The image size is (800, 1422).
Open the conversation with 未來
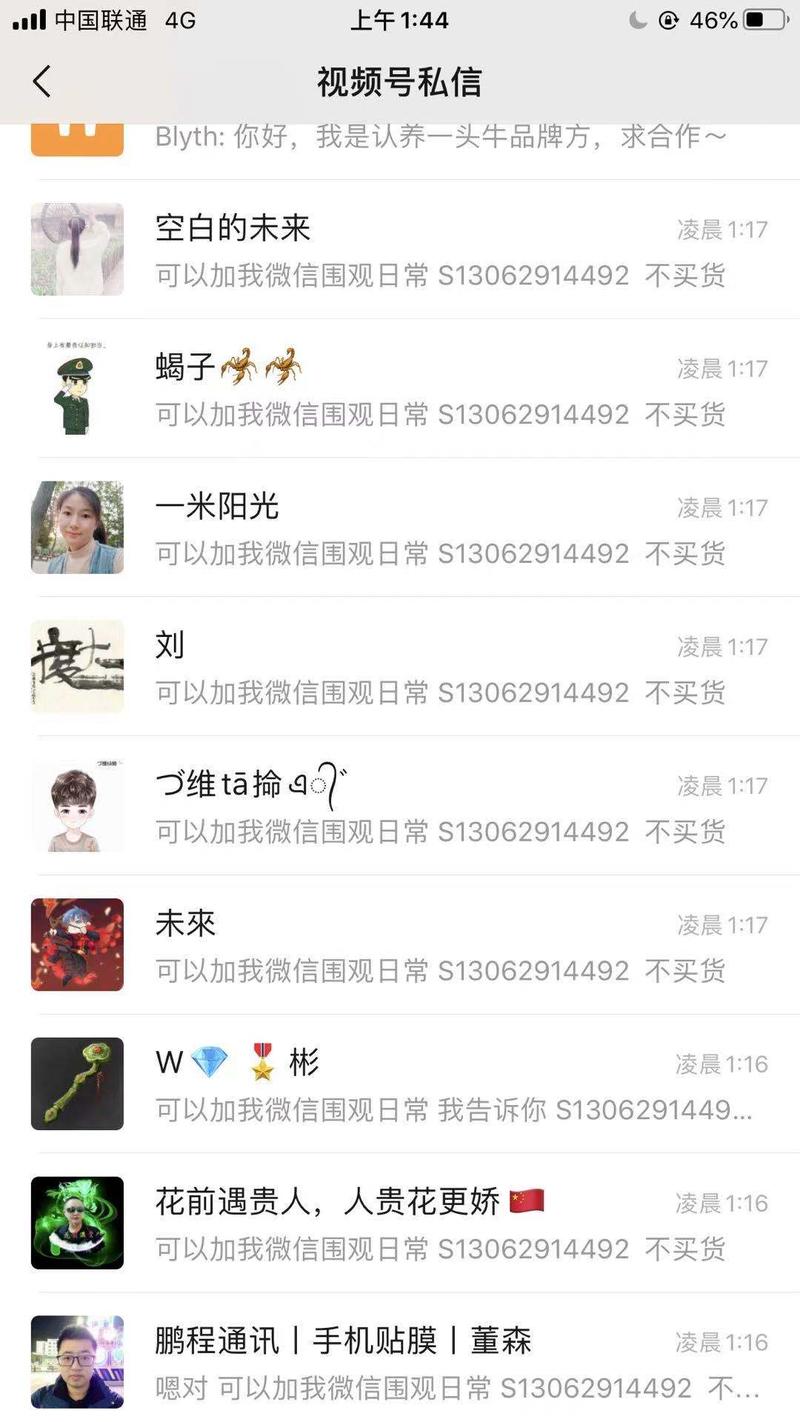400,943
